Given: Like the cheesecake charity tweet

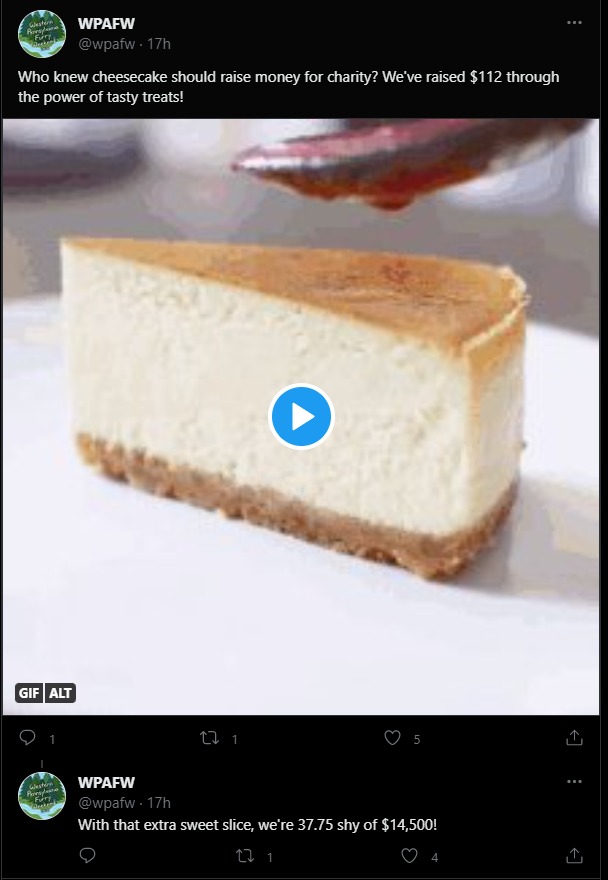Looking at the screenshot, I should click(393, 738).
